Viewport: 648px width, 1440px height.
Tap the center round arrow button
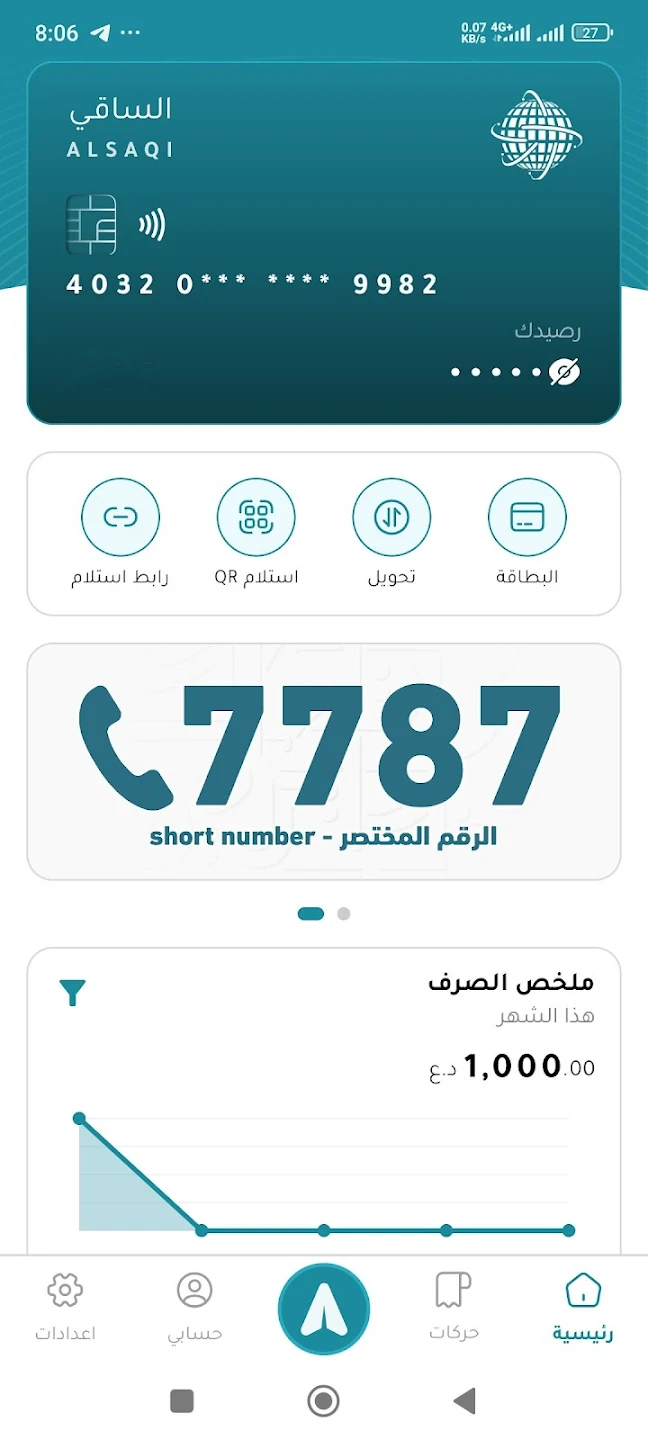coord(324,1309)
